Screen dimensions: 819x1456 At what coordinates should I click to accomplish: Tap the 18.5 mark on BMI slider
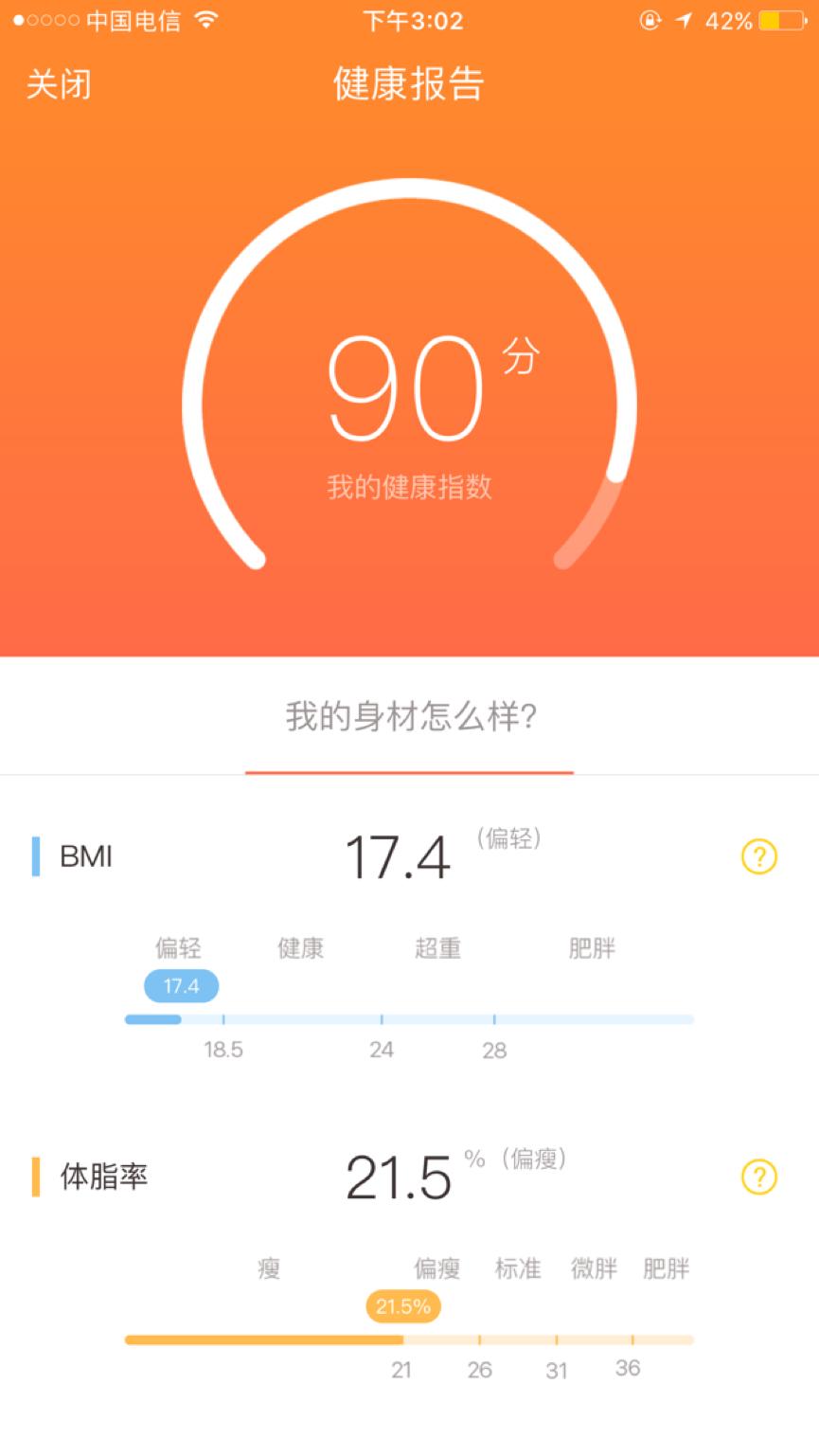point(224,1050)
